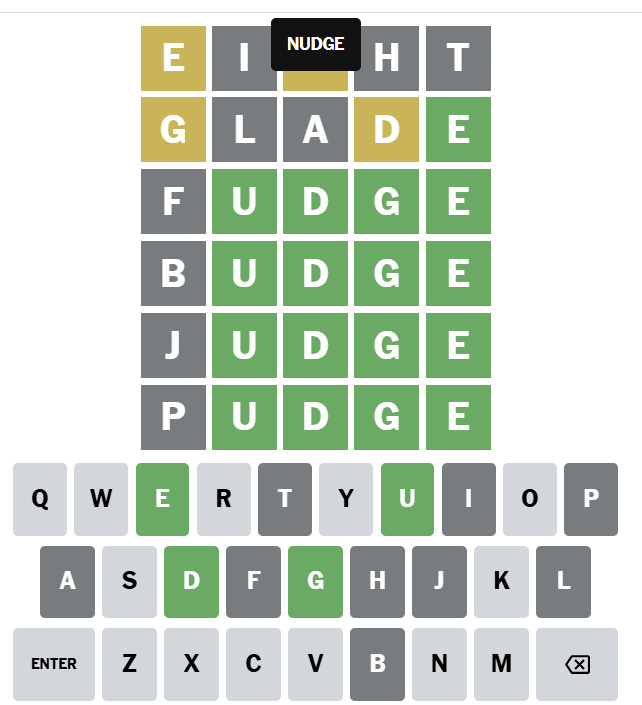642x705 pixels.
Task: Tap the V key
Action: [x=315, y=664]
